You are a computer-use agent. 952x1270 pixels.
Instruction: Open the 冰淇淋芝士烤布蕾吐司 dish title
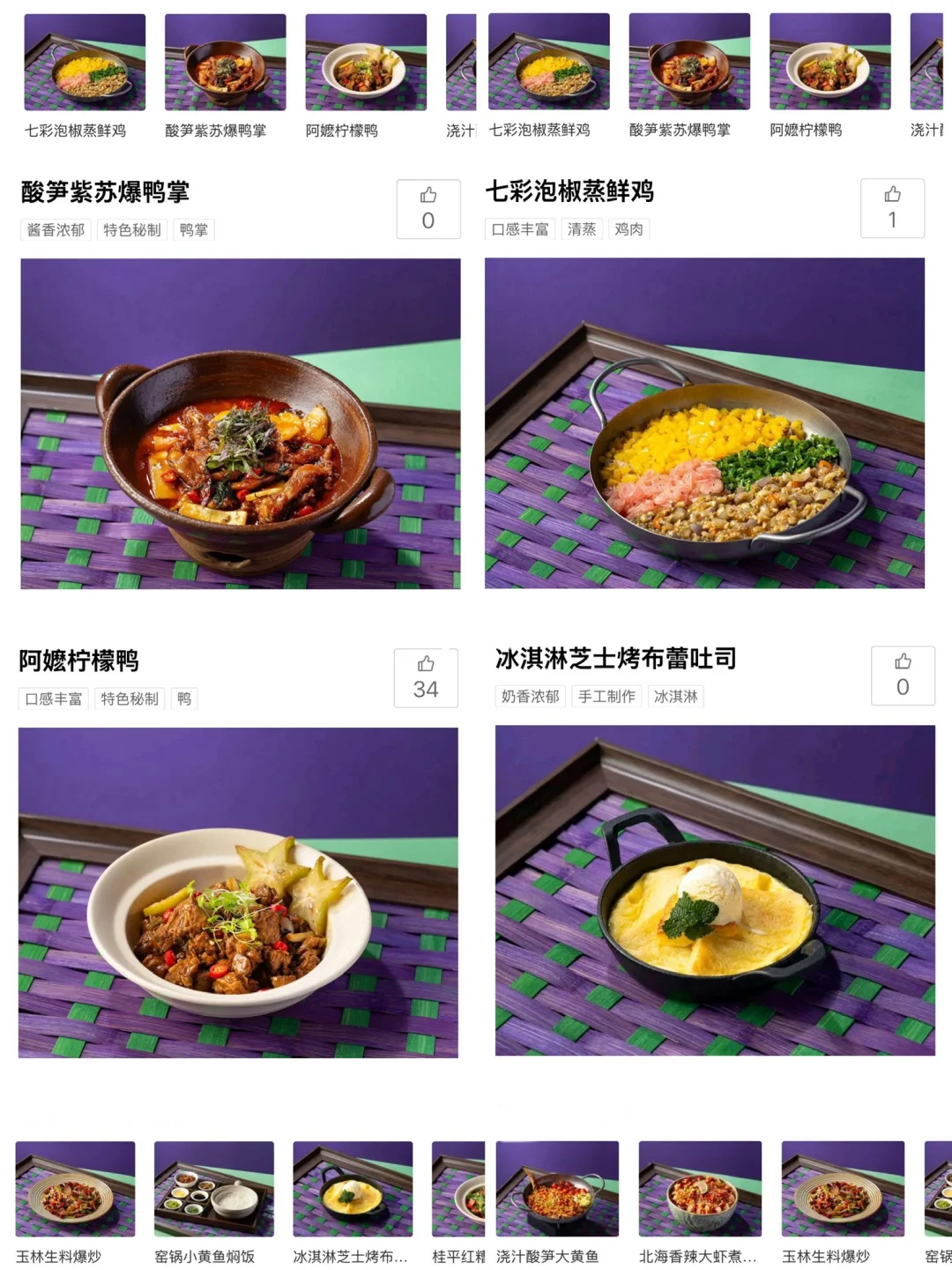tap(614, 658)
